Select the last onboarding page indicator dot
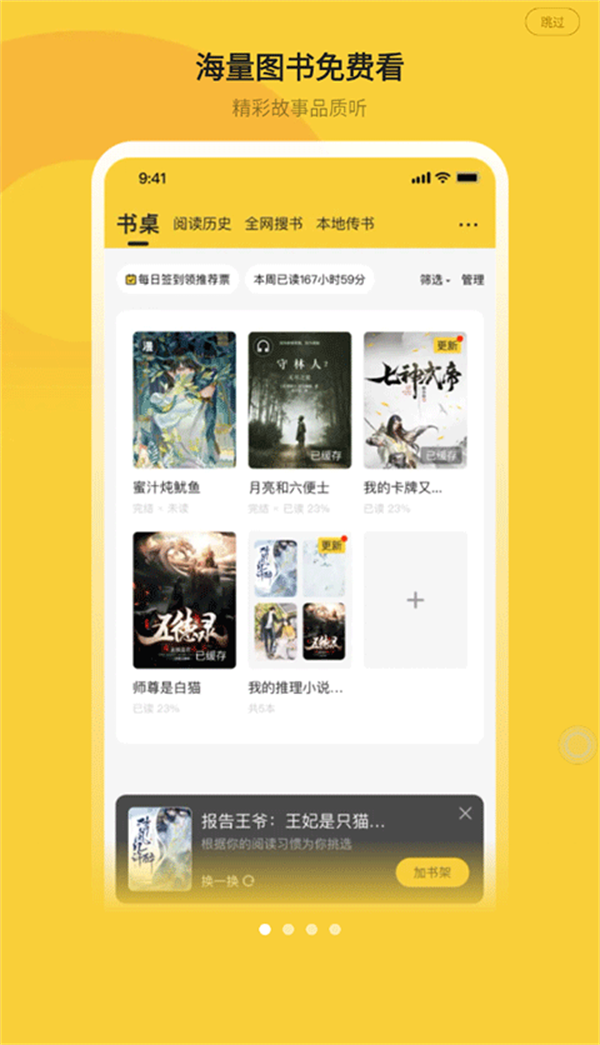The width and height of the screenshot is (600, 1045). click(335, 929)
